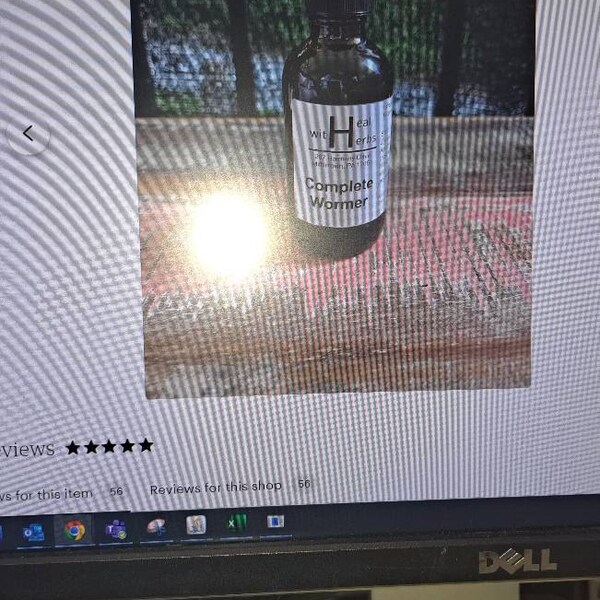Open Outlook from the taskbar

pos(33,532)
